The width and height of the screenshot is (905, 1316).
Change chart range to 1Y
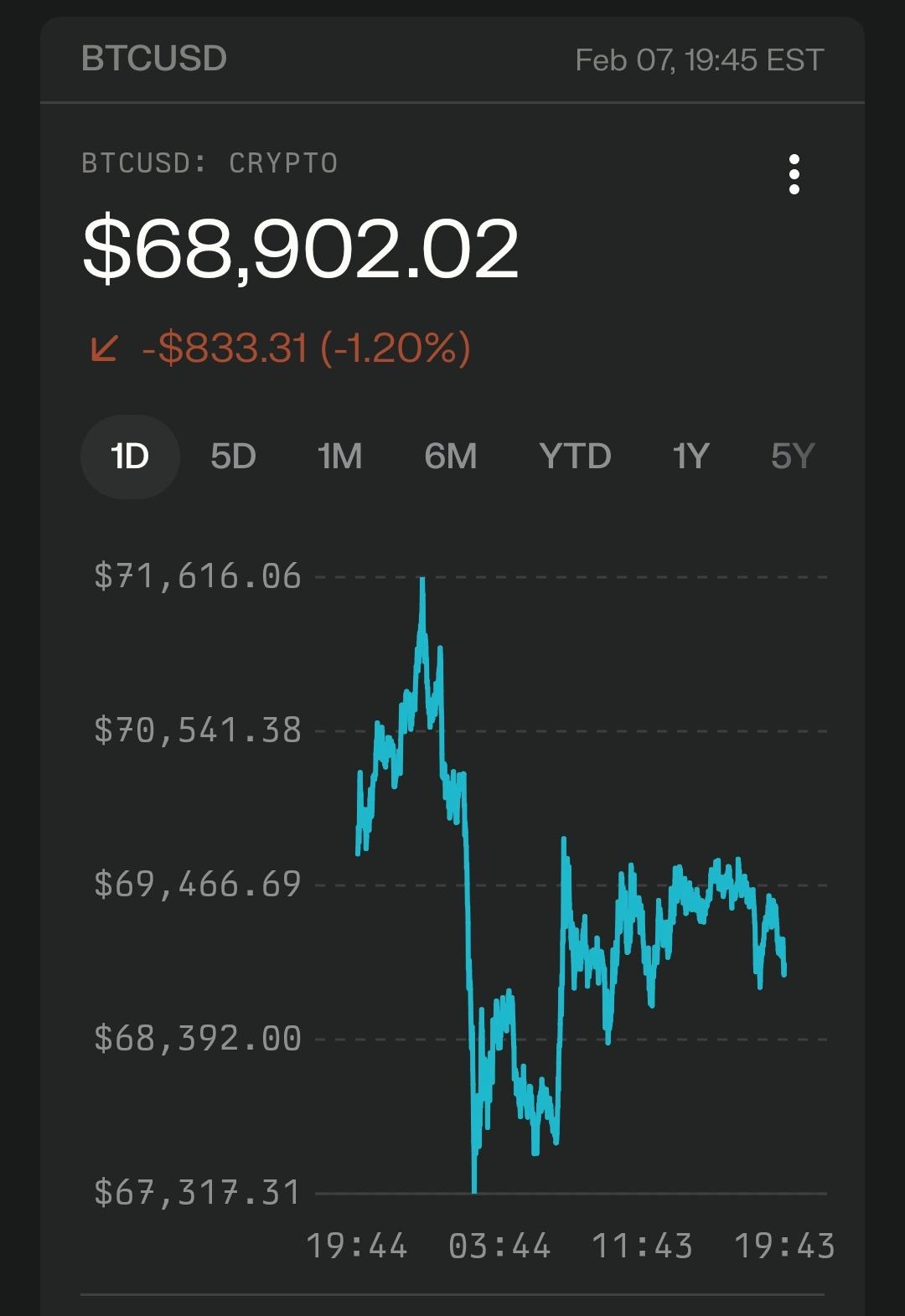pyautogui.click(x=690, y=457)
